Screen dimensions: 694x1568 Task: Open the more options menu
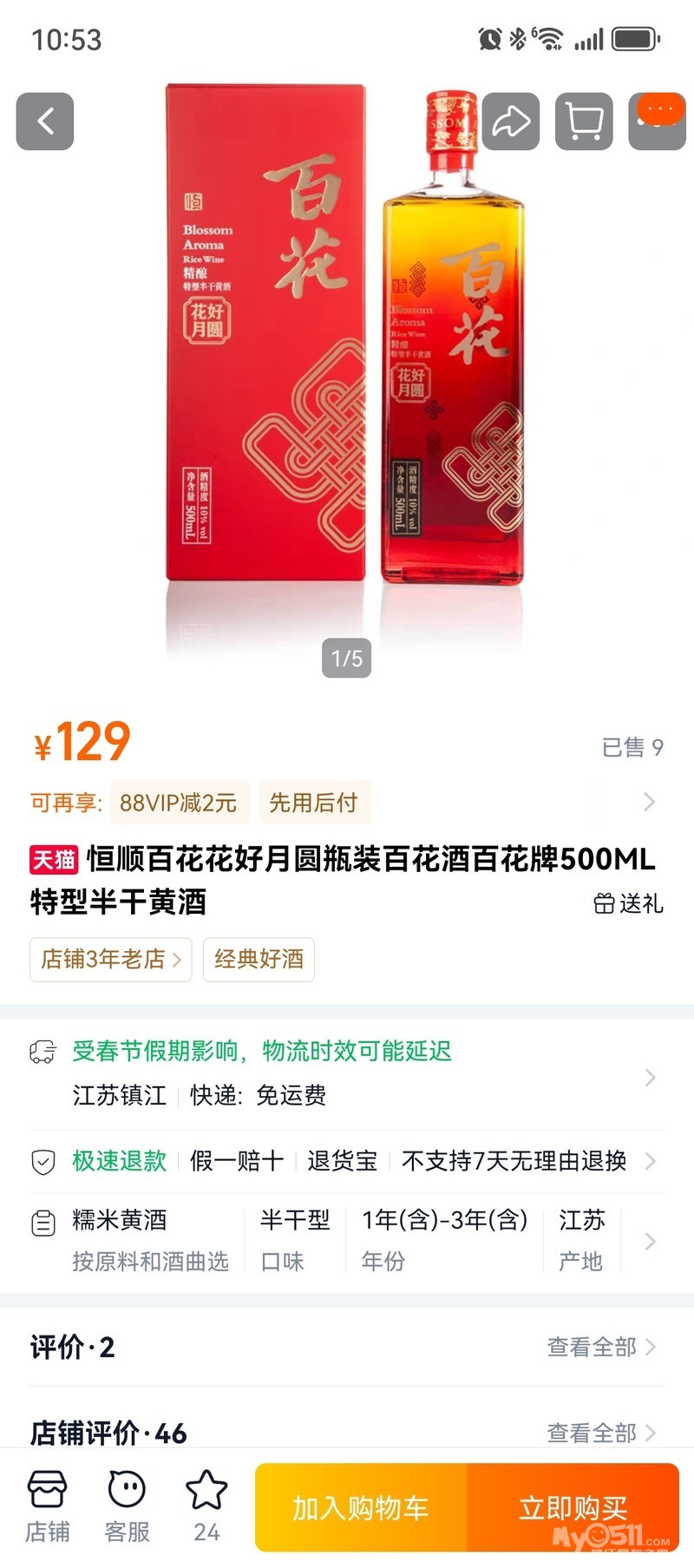point(658,121)
